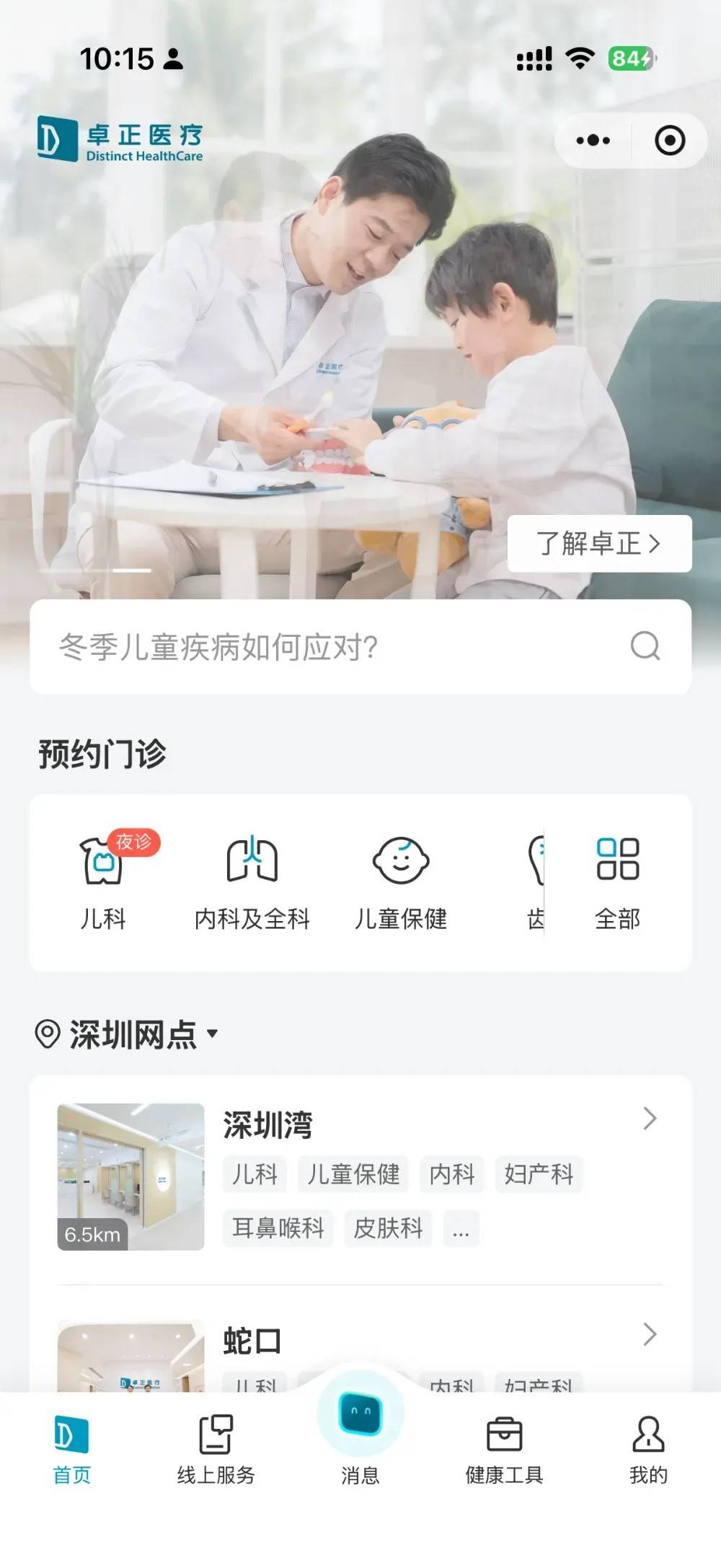This screenshot has height=1568, width=721.
Task: Tap the 了解卓正 button
Action: tap(599, 544)
